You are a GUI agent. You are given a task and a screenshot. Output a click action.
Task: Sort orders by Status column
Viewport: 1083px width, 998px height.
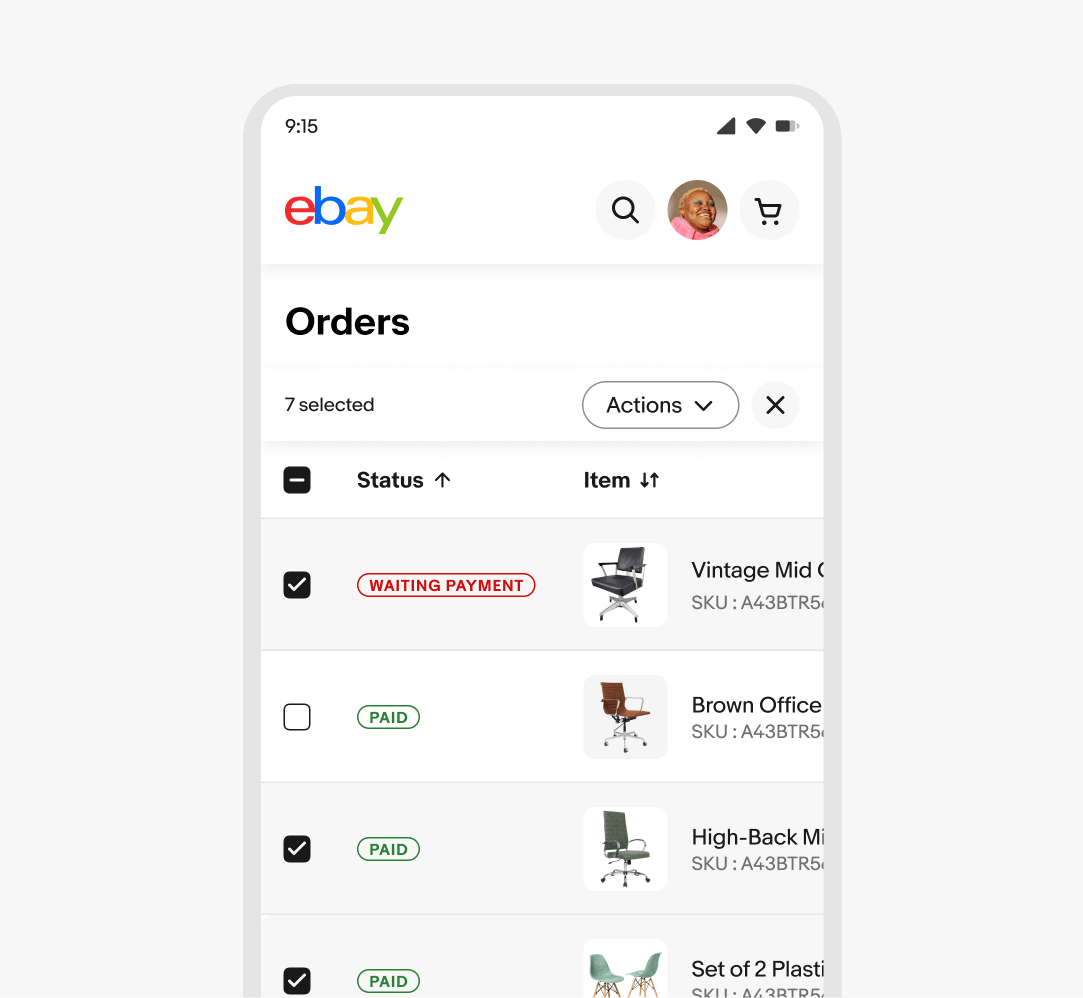click(404, 480)
